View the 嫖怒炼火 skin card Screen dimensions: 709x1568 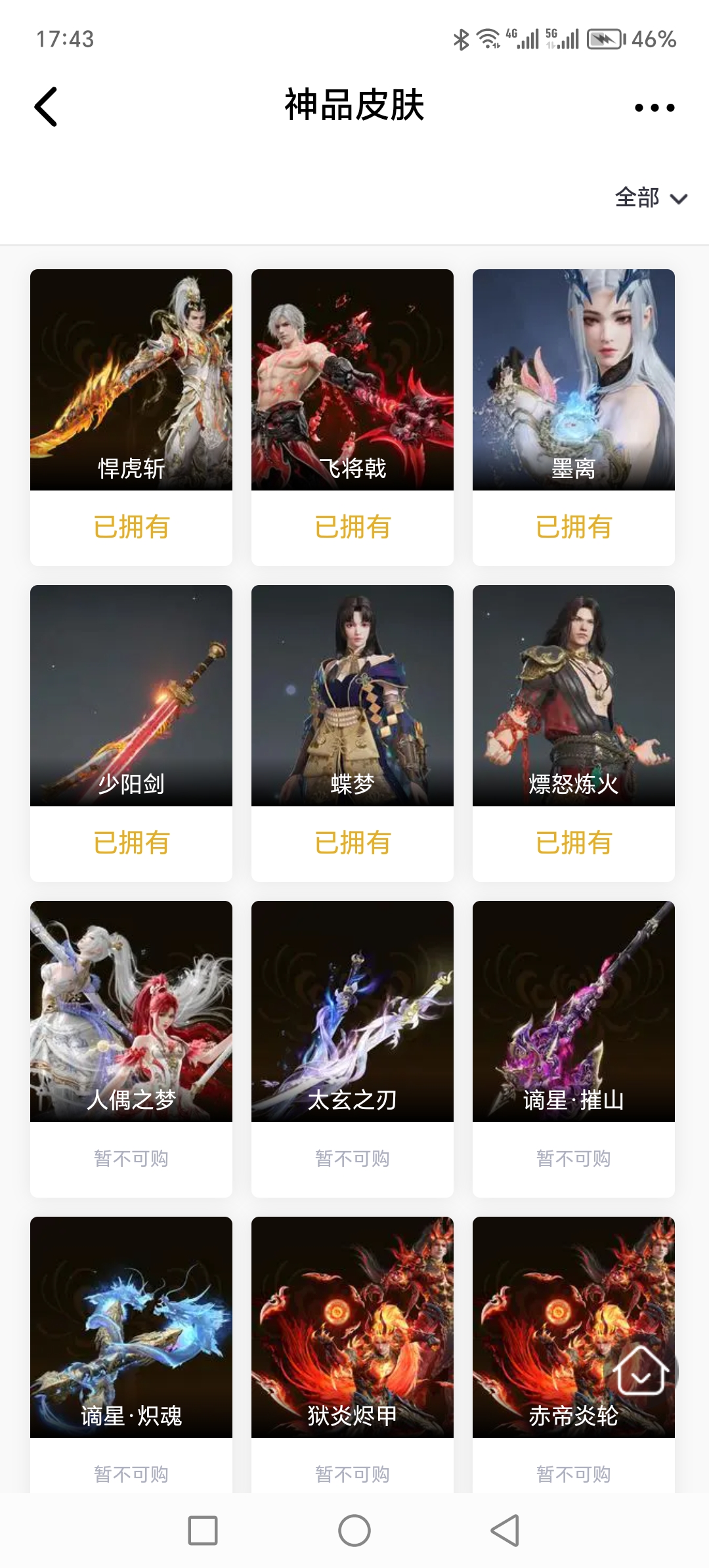coord(573,695)
